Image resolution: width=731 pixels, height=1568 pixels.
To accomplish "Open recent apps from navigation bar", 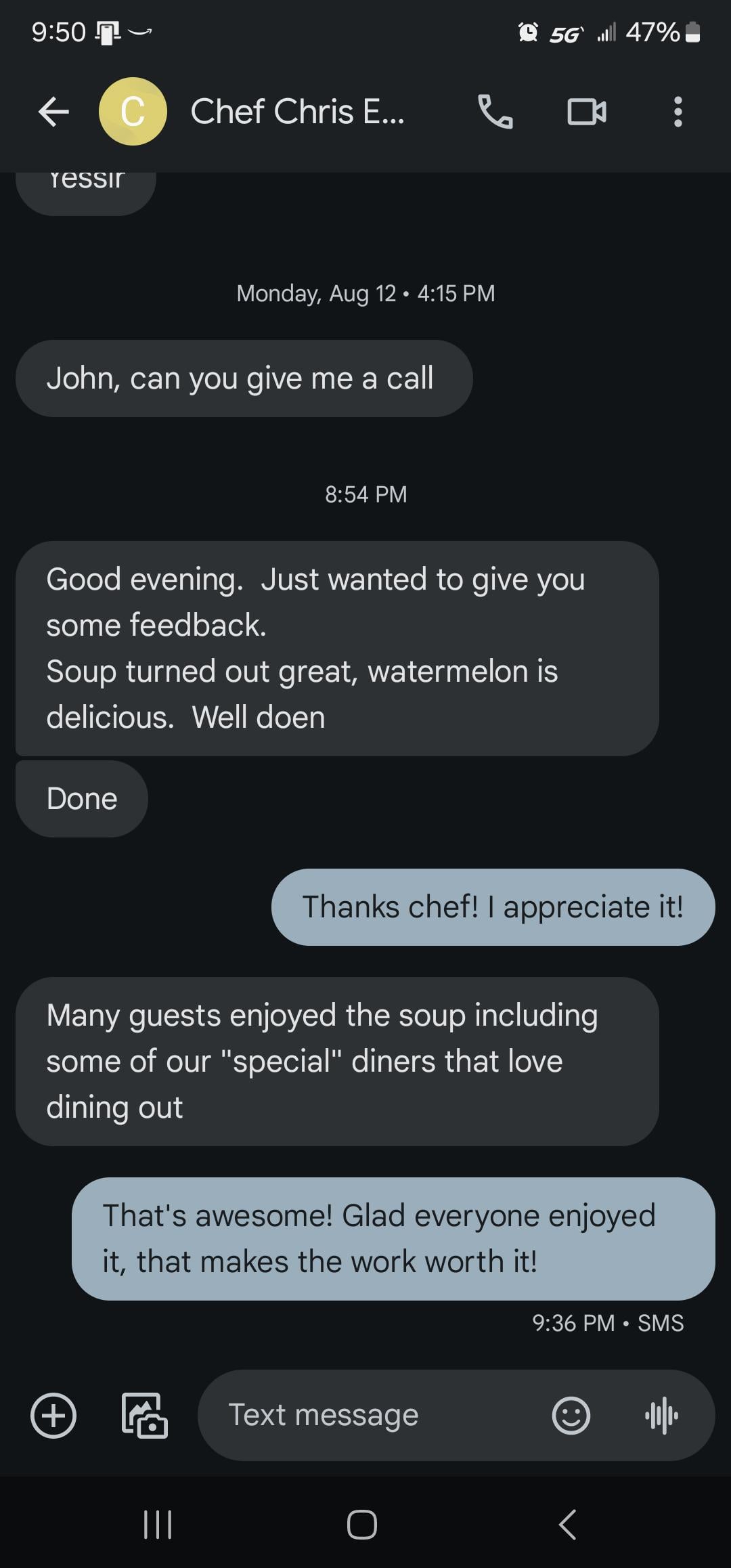I will [x=158, y=1525].
